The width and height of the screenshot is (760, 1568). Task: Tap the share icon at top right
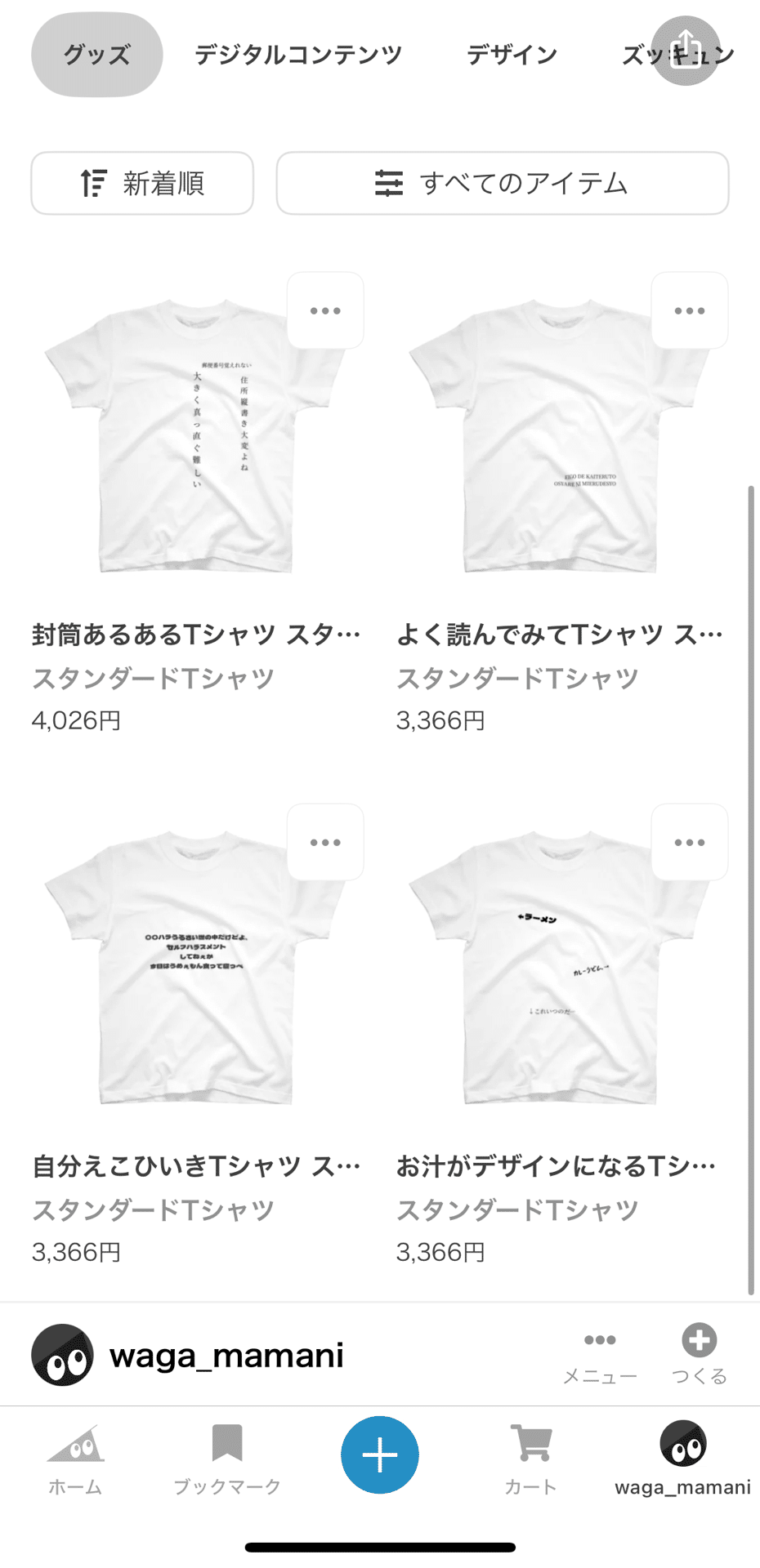coord(686,51)
